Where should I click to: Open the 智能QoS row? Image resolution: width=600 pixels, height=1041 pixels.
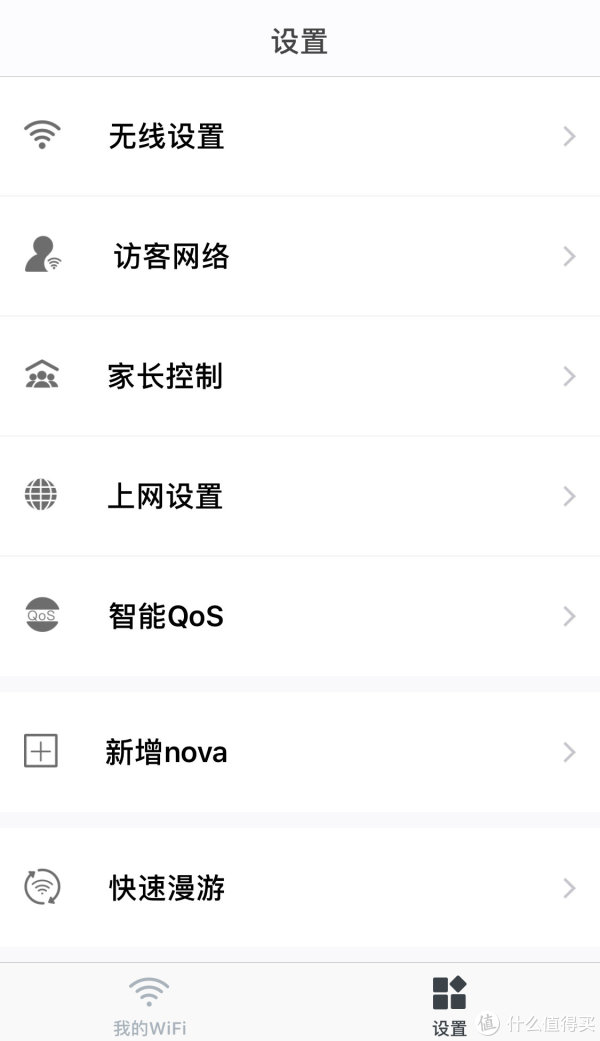pos(300,617)
